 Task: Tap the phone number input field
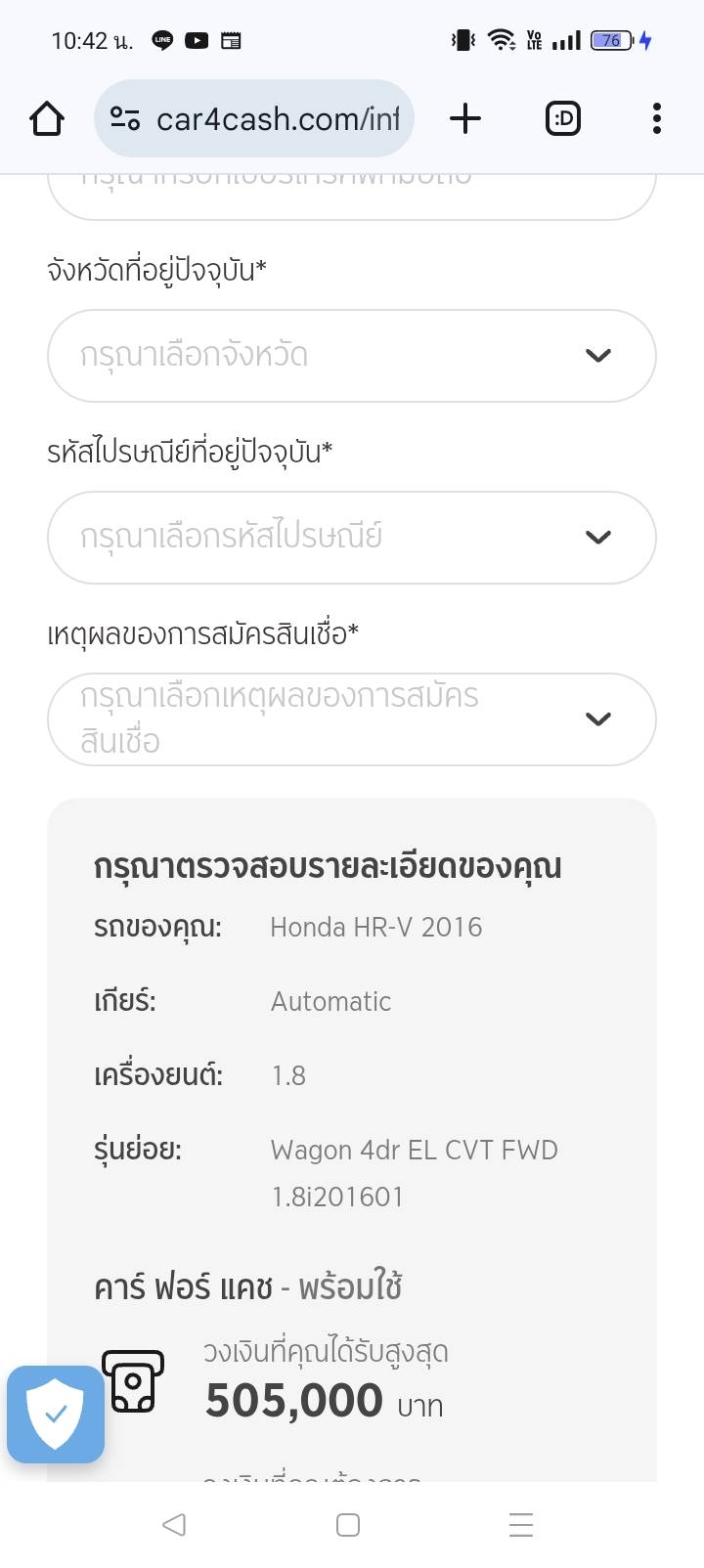351,196
